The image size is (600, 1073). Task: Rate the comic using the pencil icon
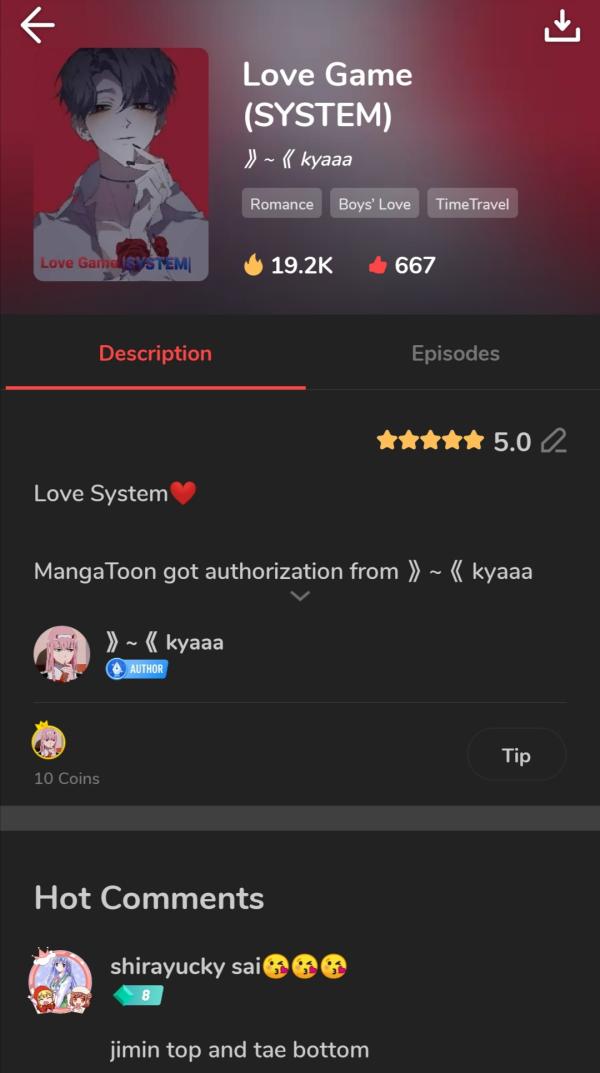pyautogui.click(x=553, y=441)
